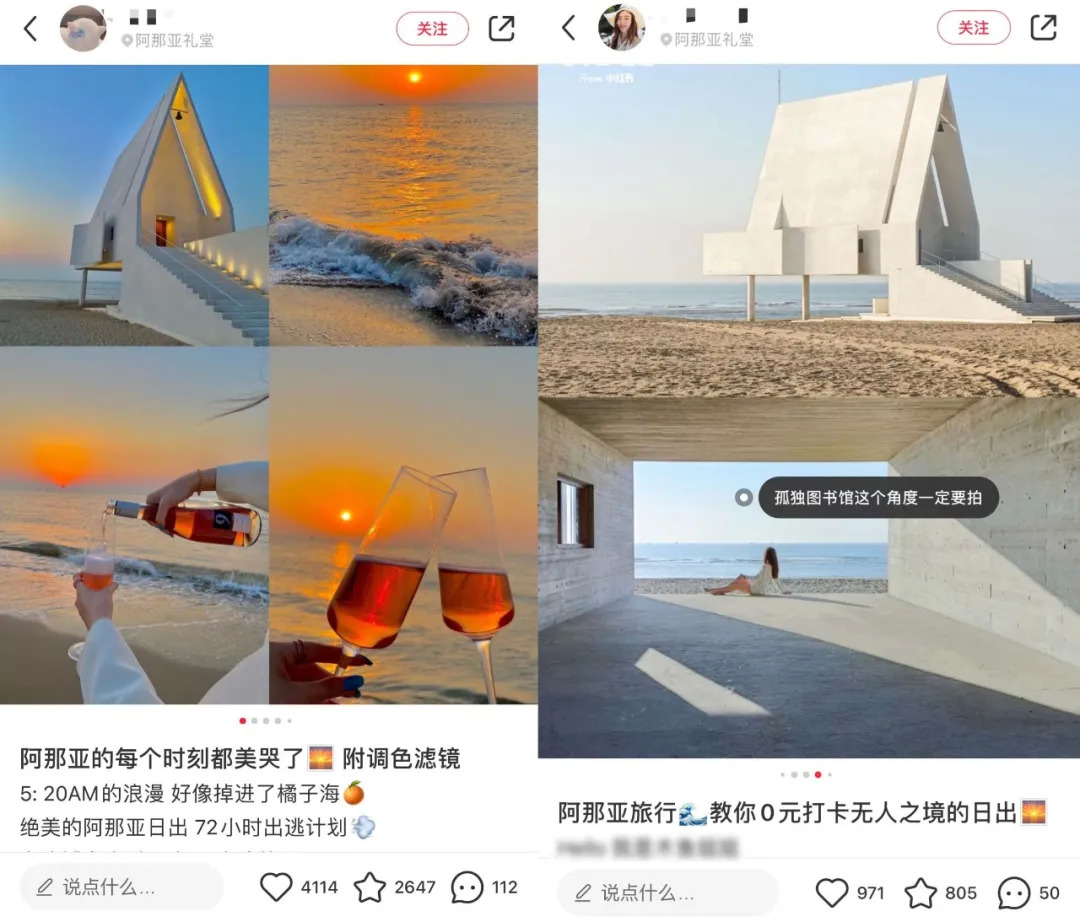Like the post showing 4114 likes
This screenshot has width=1080, height=922.
pos(276,887)
